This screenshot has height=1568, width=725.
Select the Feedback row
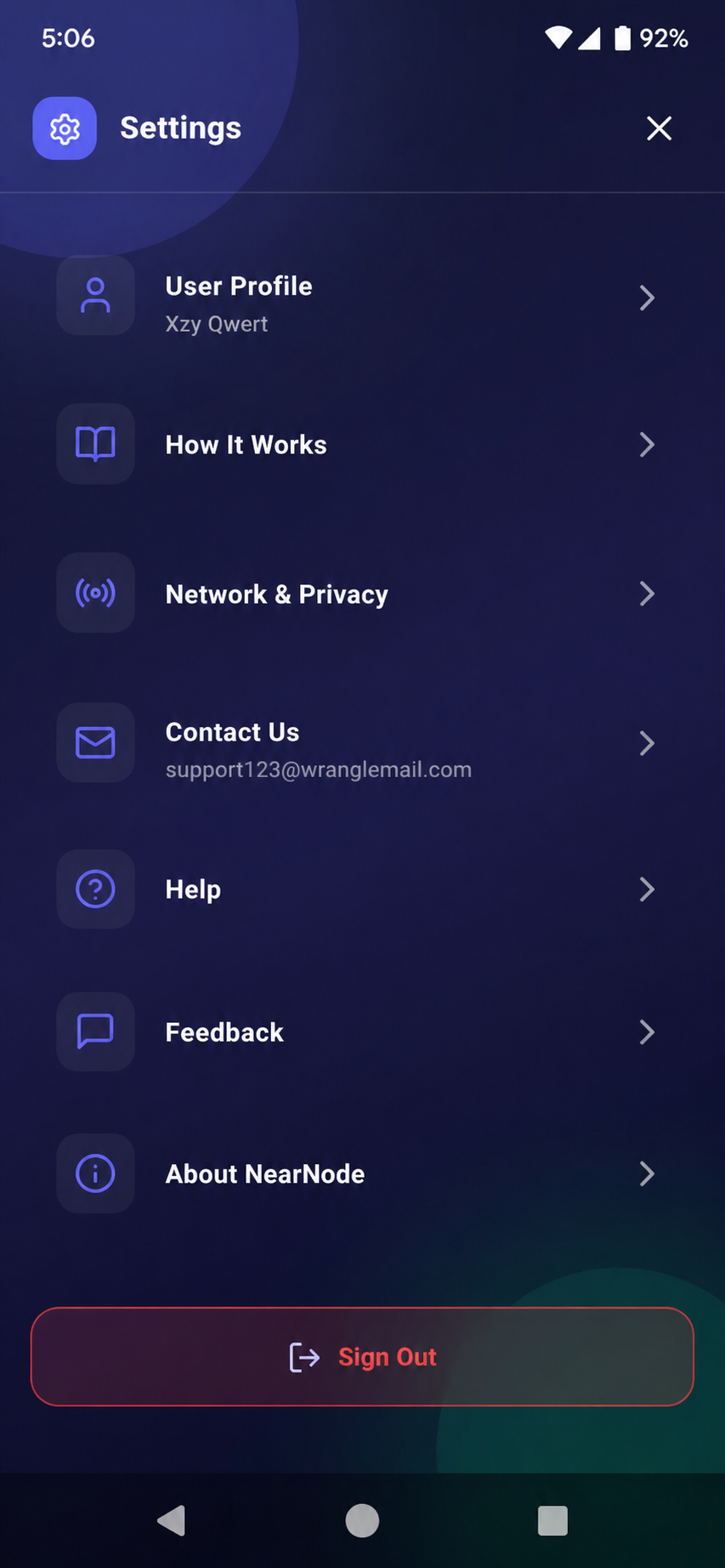357,1032
